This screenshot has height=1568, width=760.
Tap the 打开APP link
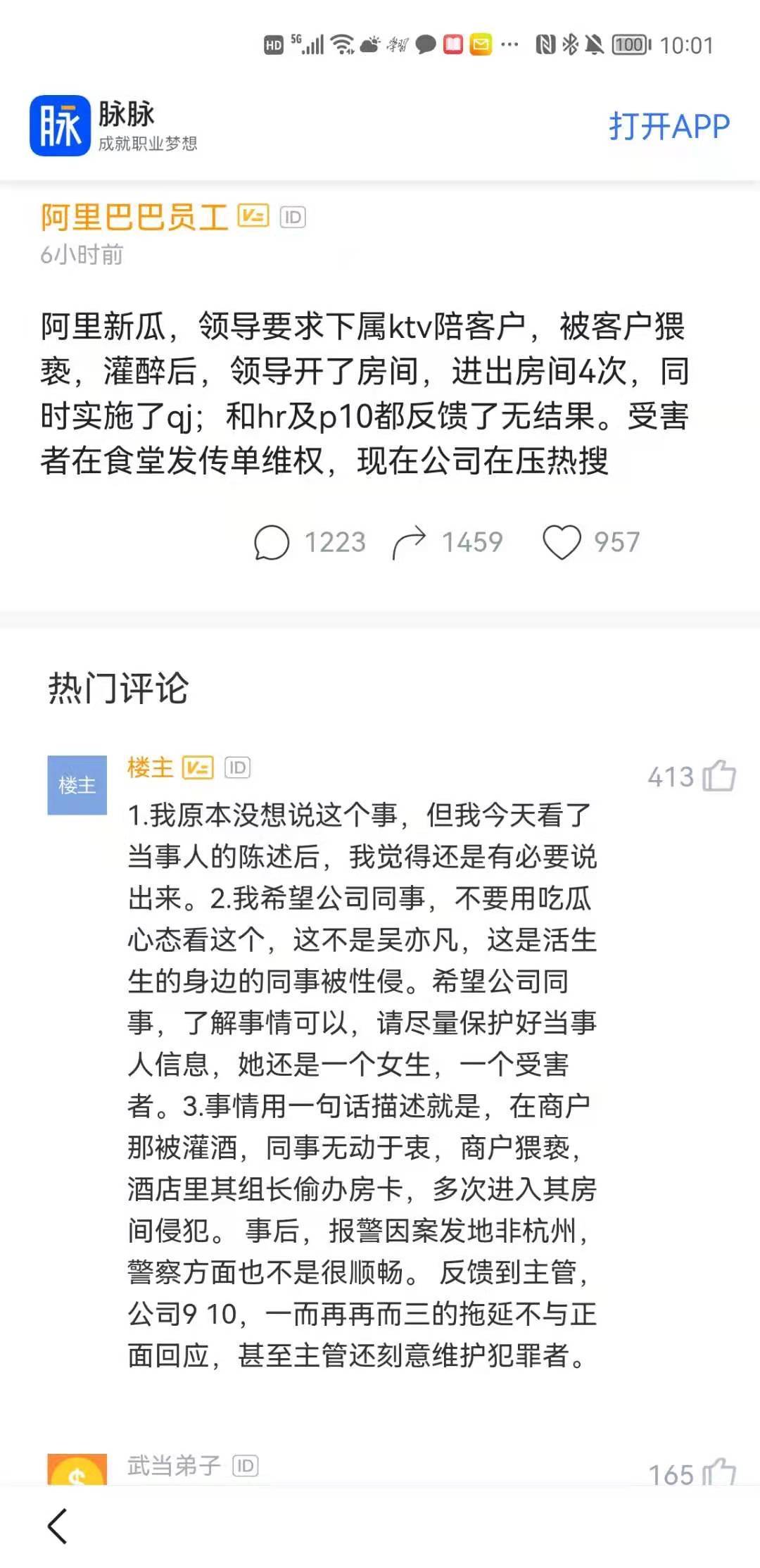point(669,127)
